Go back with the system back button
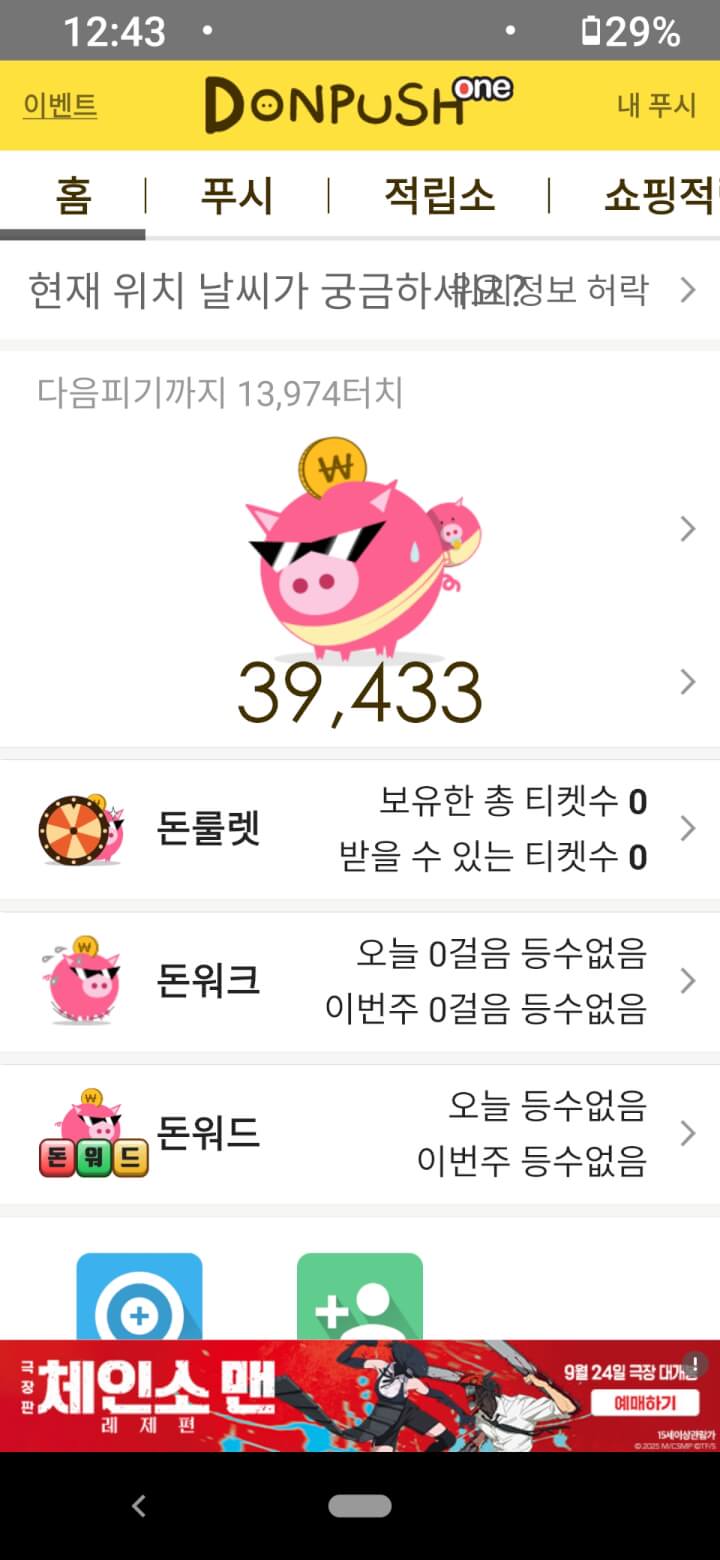The width and height of the screenshot is (720, 1560). [x=139, y=1506]
